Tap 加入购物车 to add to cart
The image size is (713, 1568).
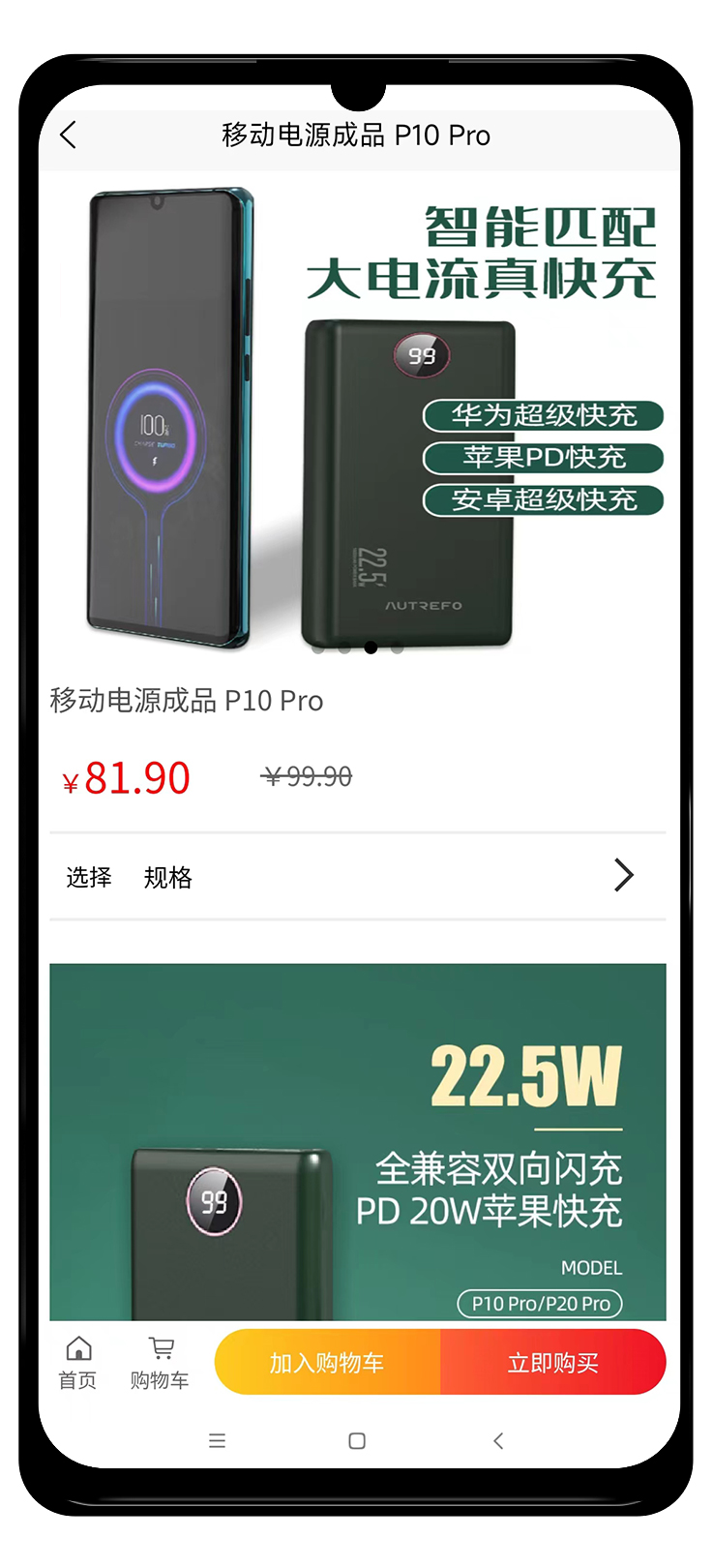(327, 1363)
